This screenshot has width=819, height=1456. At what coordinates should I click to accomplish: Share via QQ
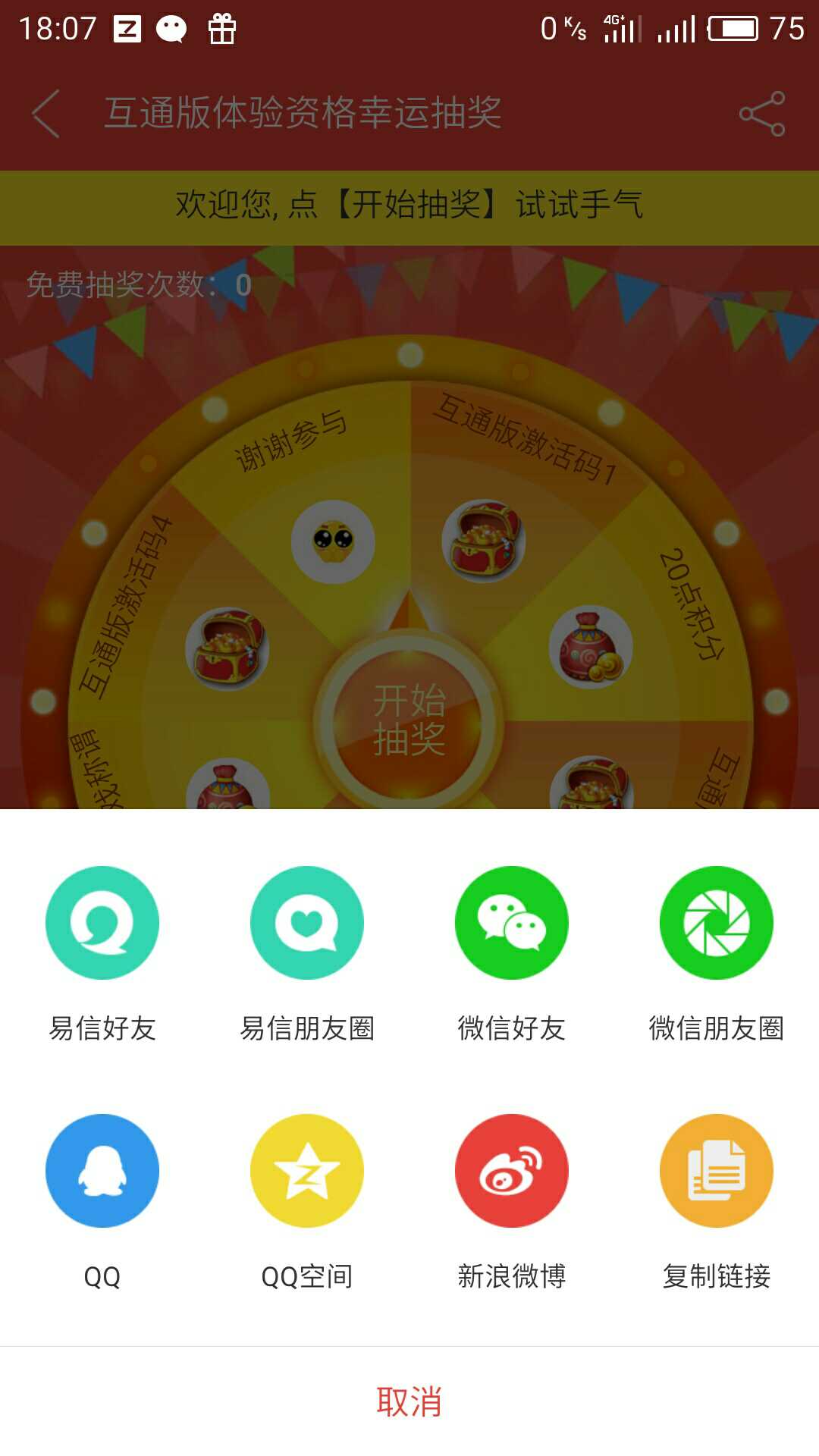point(102,1170)
